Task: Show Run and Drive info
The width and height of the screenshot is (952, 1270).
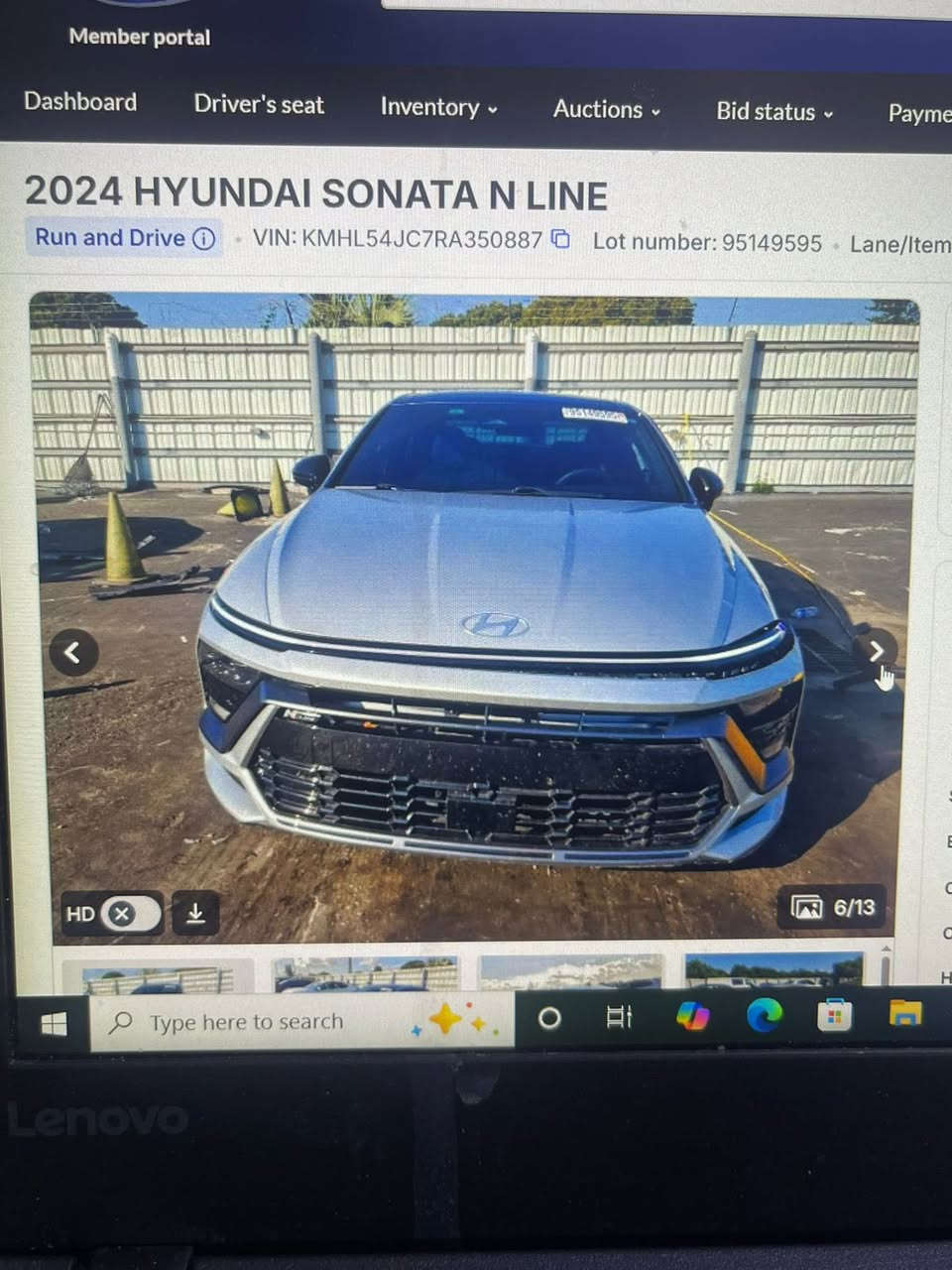Action: coord(204,239)
